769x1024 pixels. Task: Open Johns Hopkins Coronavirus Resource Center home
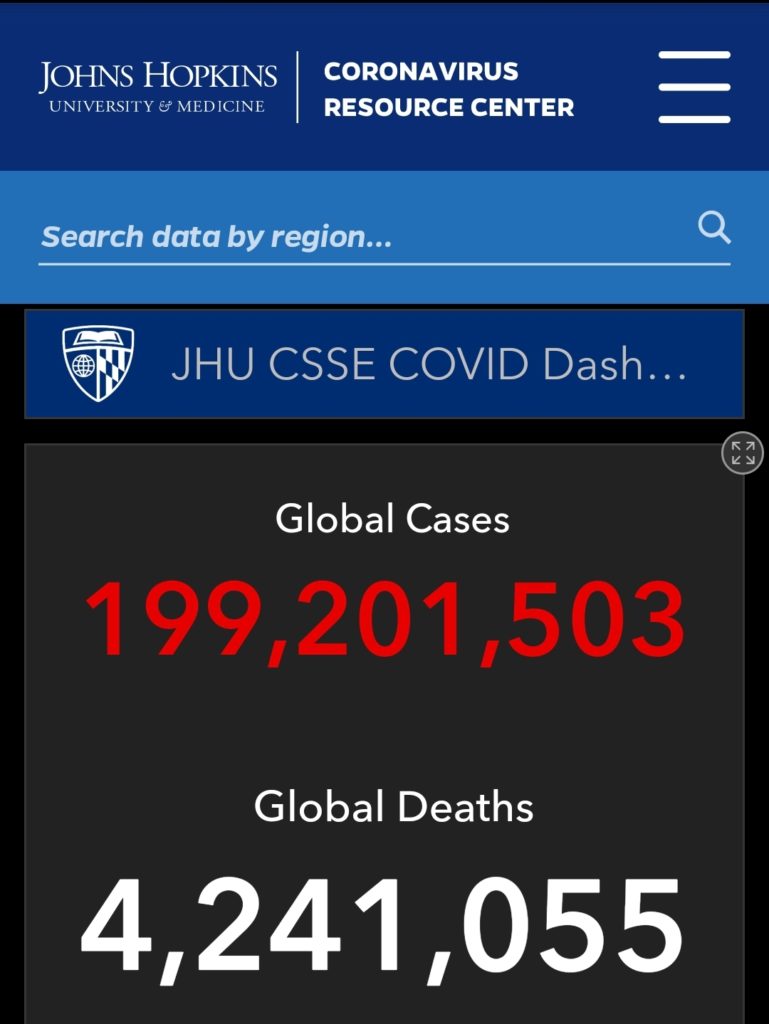coord(306,88)
